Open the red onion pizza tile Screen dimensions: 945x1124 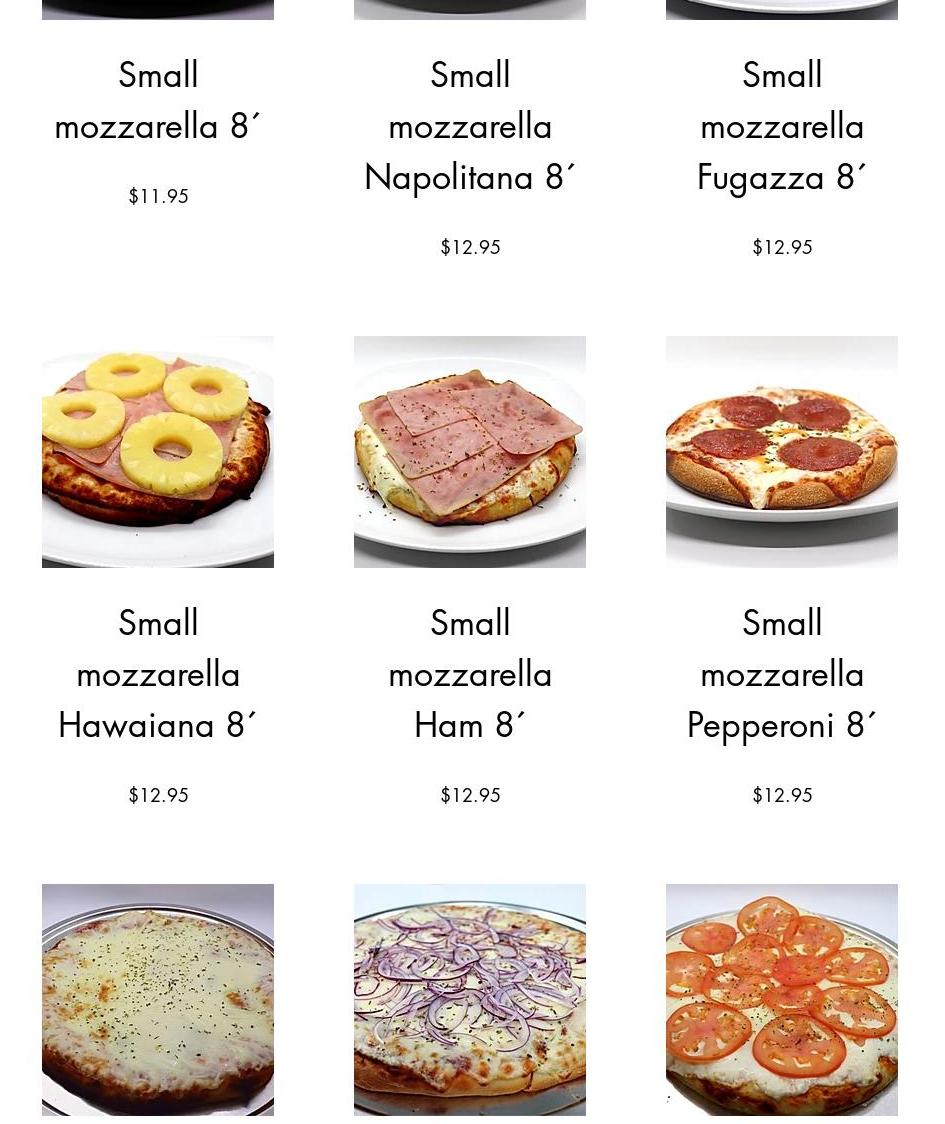[470, 999]
